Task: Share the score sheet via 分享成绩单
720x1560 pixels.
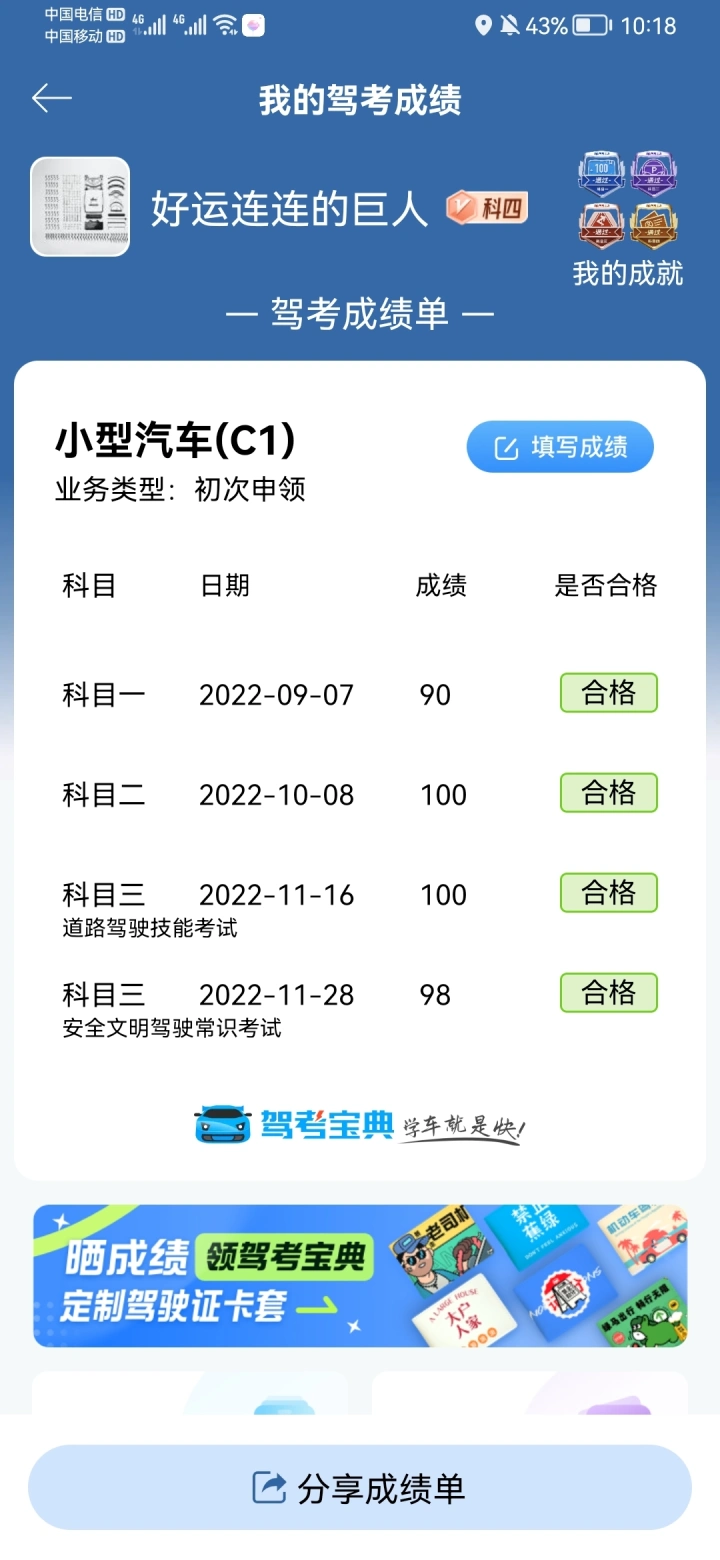Action: coord(360,1488)
